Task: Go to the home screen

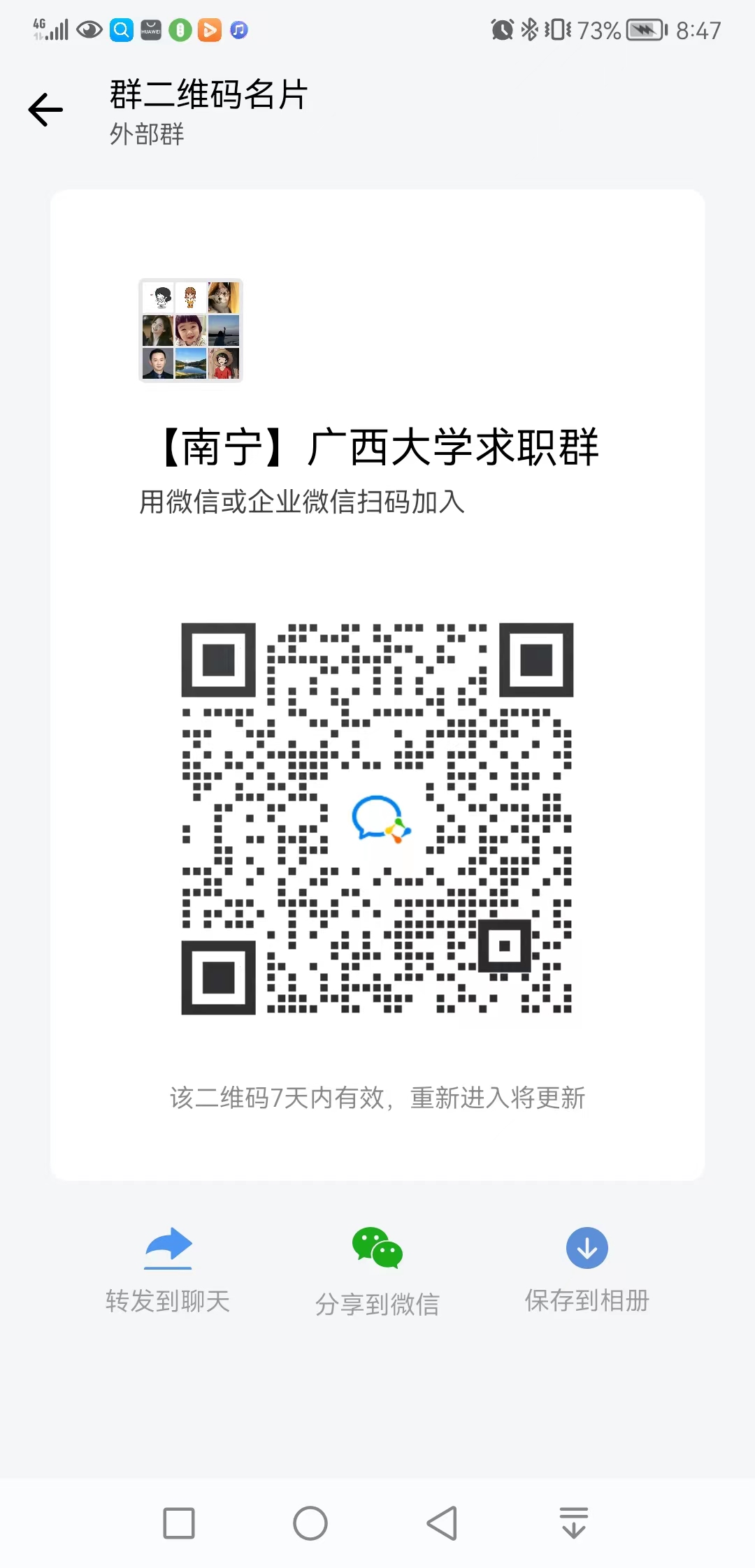Action: 310,1523
